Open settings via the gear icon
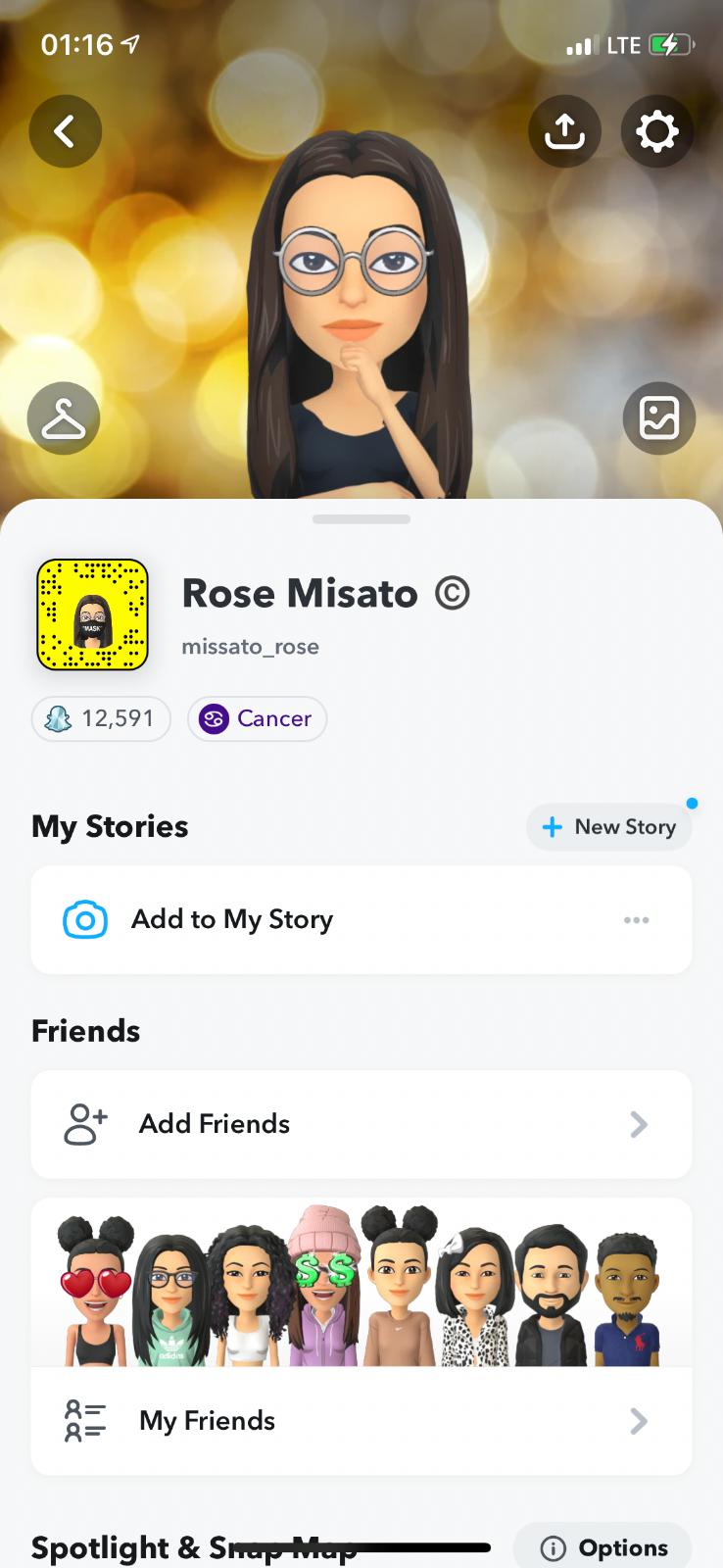Image resolution: width=723 pixels, height=1568 pixels. point(656,130)
